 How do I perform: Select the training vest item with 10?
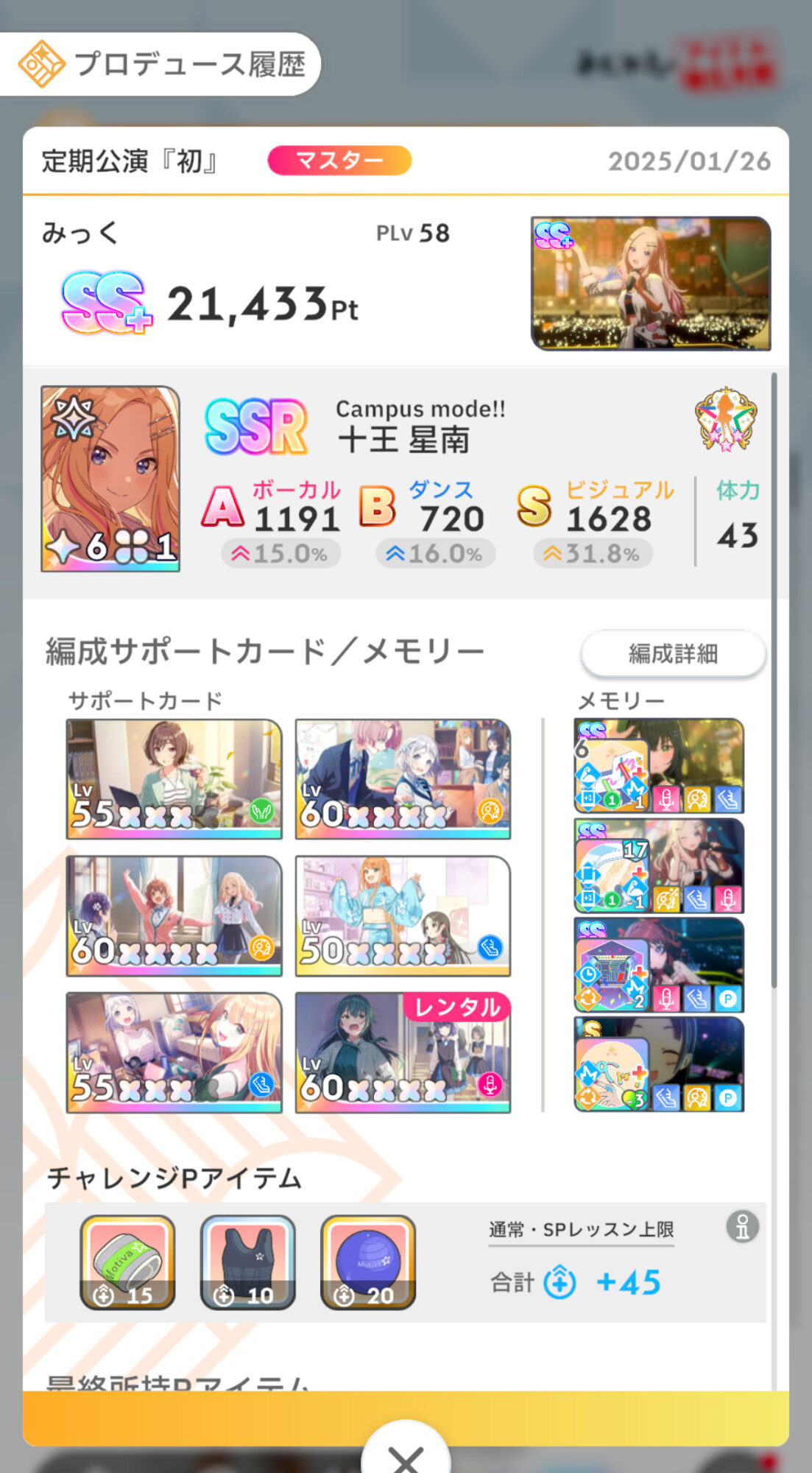pyautogui.click(x=248, y=1262)
